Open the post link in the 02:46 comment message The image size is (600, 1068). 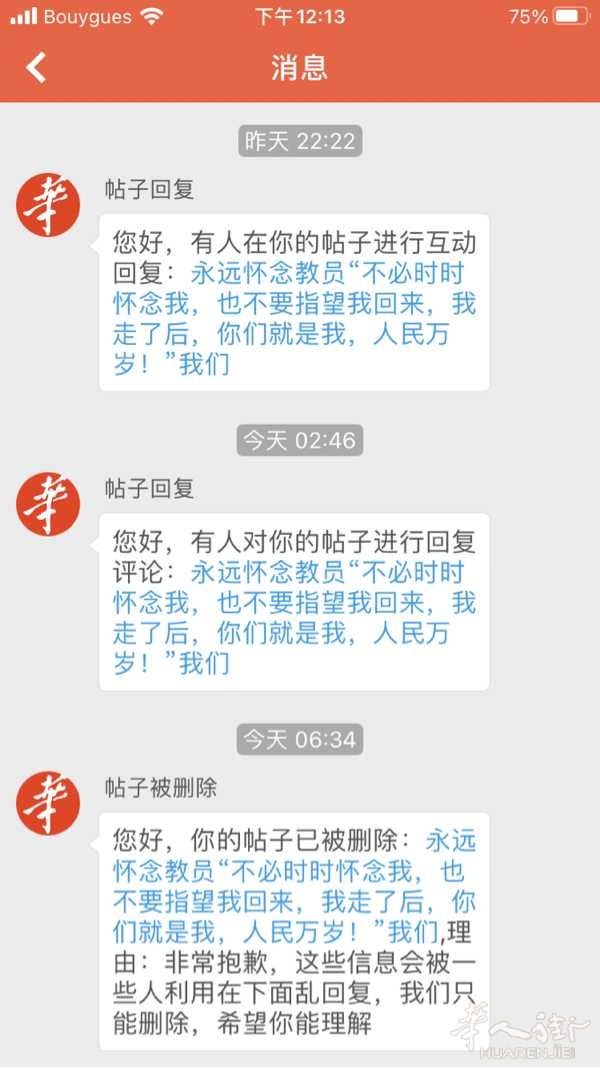(x=294, y=618)
